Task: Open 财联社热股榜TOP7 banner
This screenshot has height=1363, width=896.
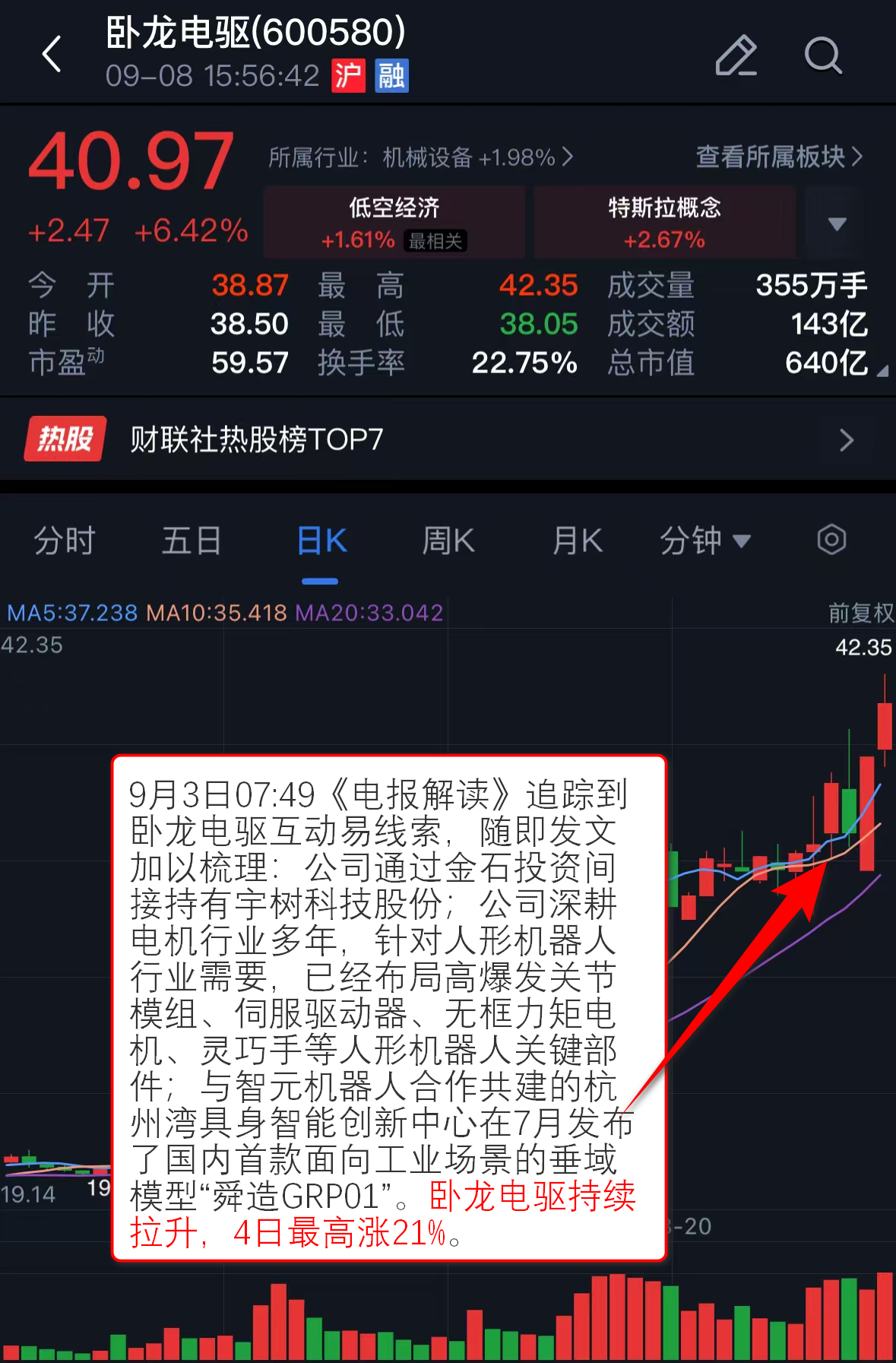Action: pyautogui.click(x=448, y=439)
